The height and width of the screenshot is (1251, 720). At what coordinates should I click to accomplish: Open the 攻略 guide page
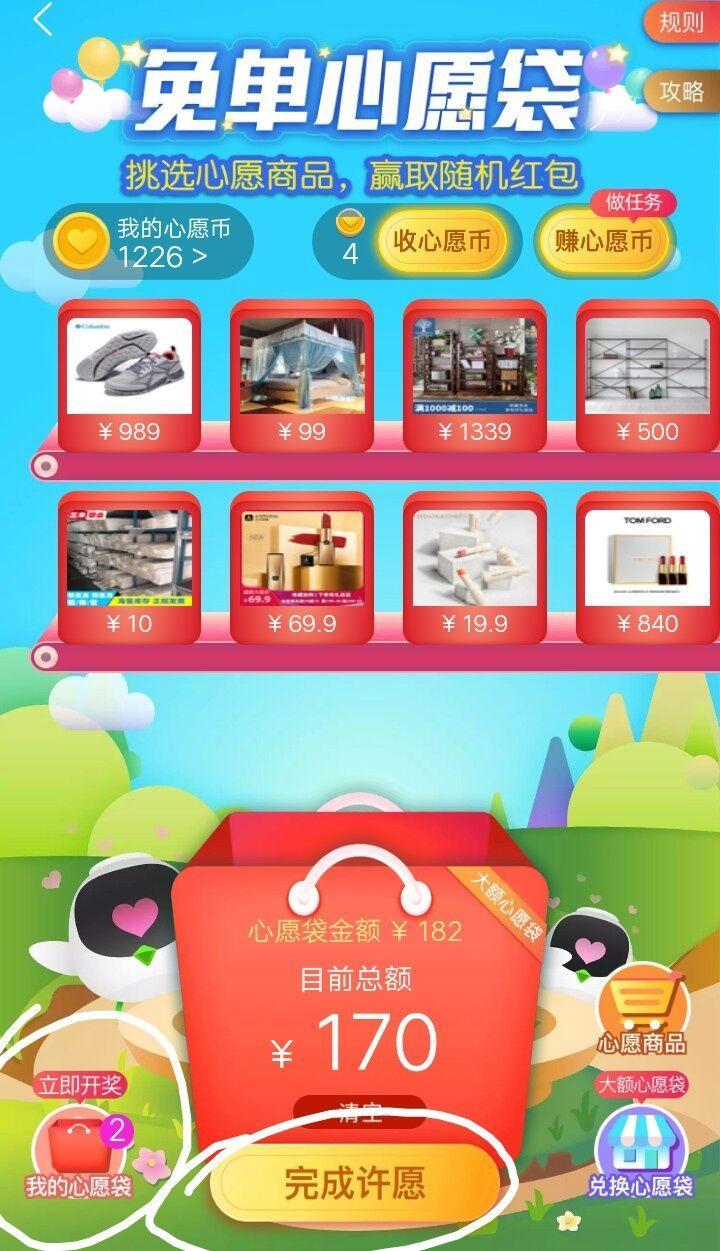click(x=681, y=90)
